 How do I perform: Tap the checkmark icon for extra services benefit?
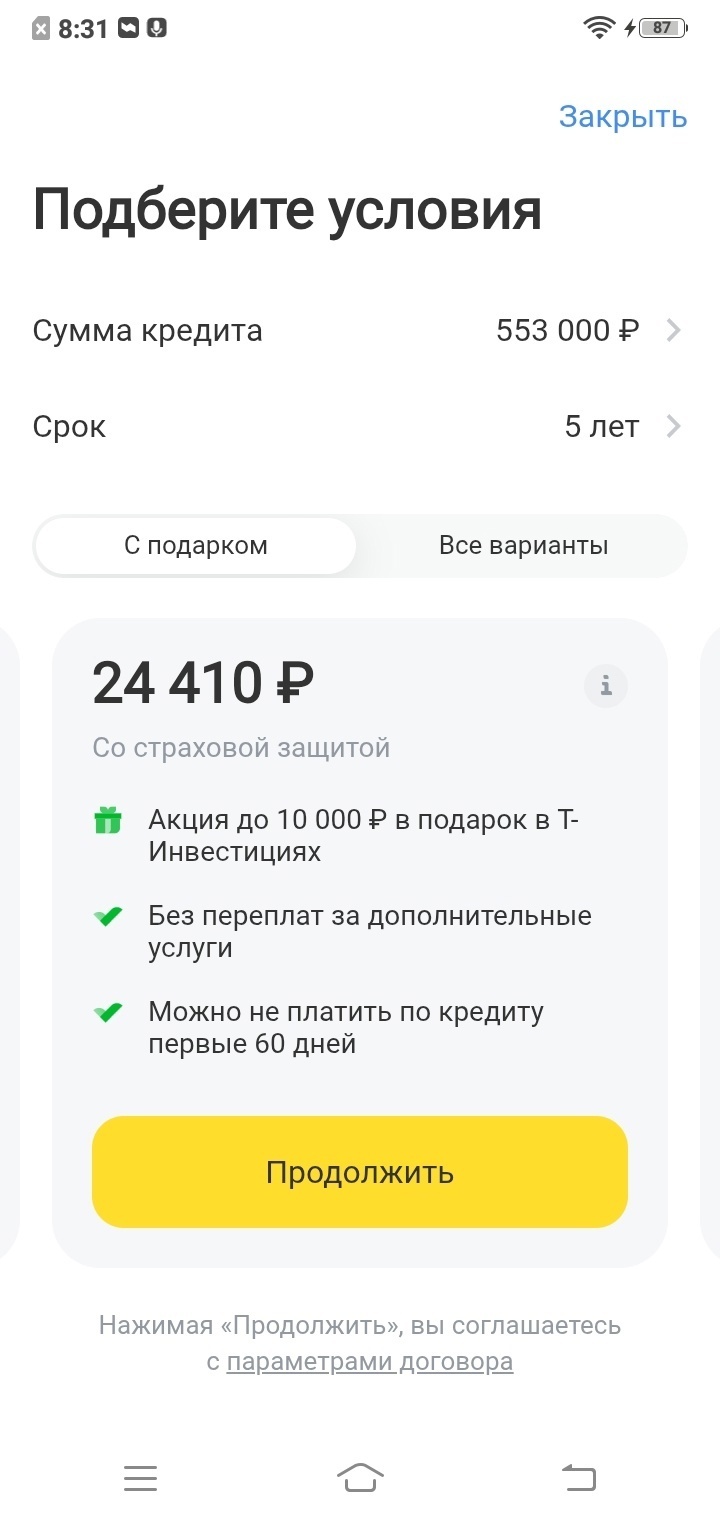(x=106, y=915)
